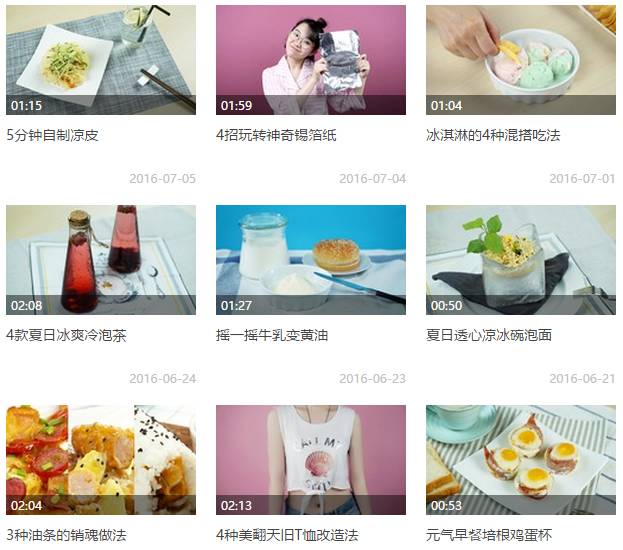This screenshot has height=550, width=623.
Task: Open the 元气早餐培根鸡蛋杯 video
Action: click(x=520, y=460)
